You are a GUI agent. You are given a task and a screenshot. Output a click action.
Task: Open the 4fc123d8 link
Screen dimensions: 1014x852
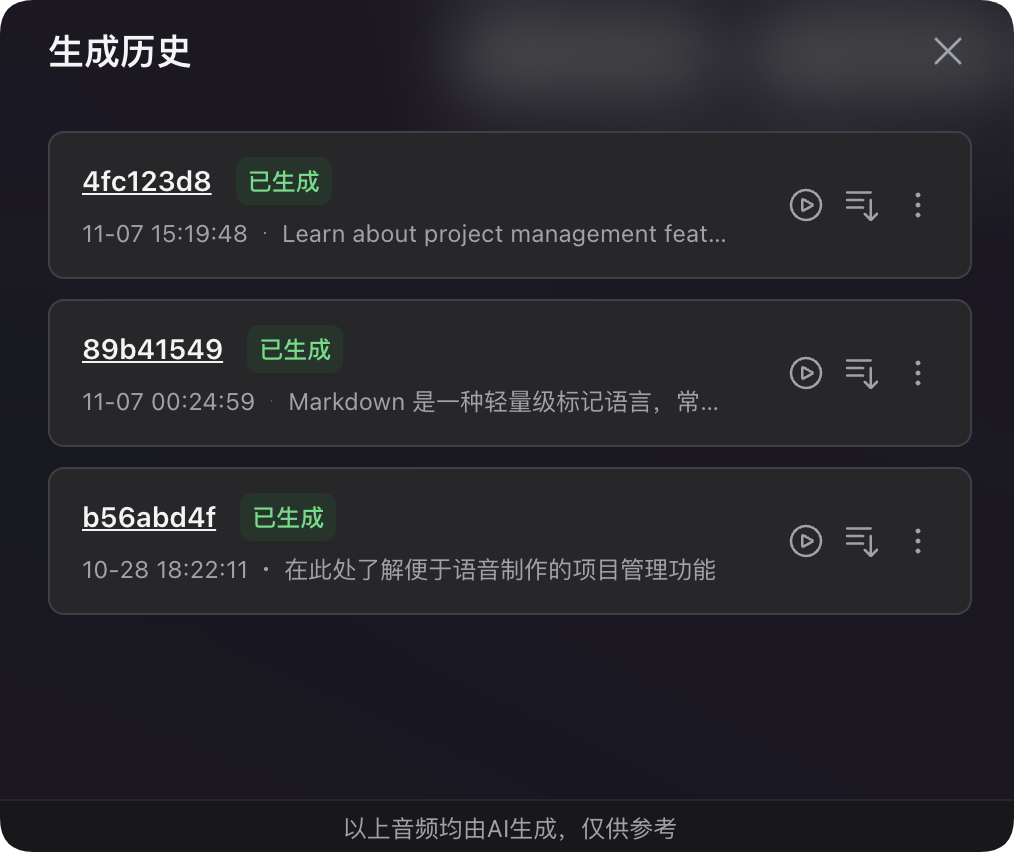(x=146, y=181)
